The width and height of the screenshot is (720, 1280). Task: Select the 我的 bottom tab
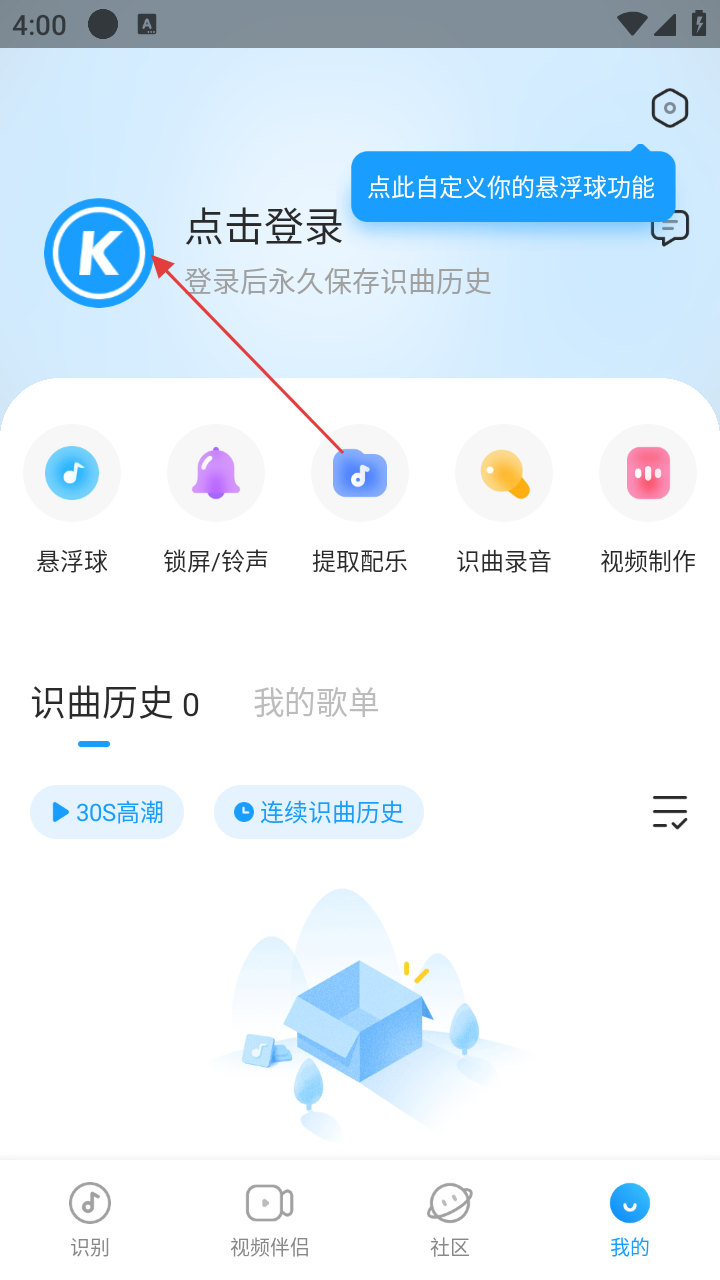click(630, 1218)
